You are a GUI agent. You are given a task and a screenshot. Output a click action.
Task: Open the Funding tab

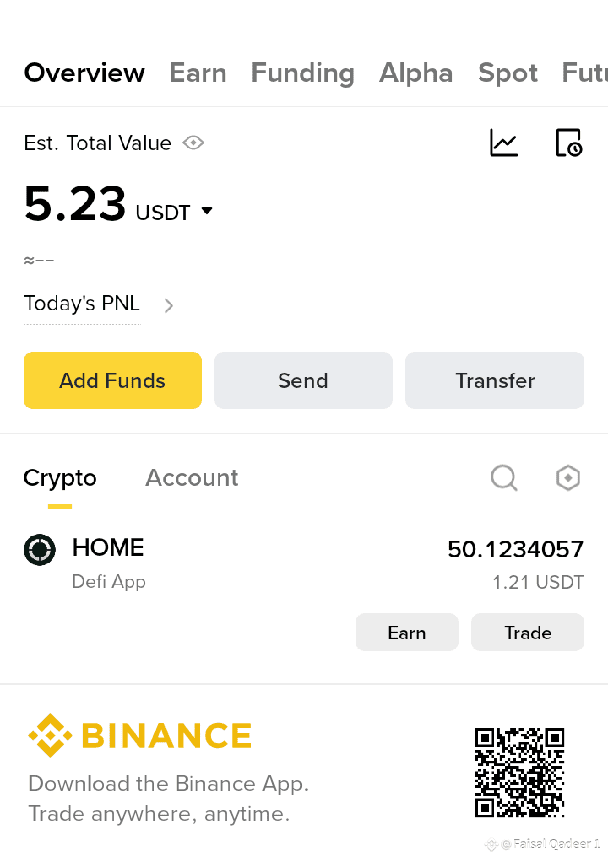302,73
